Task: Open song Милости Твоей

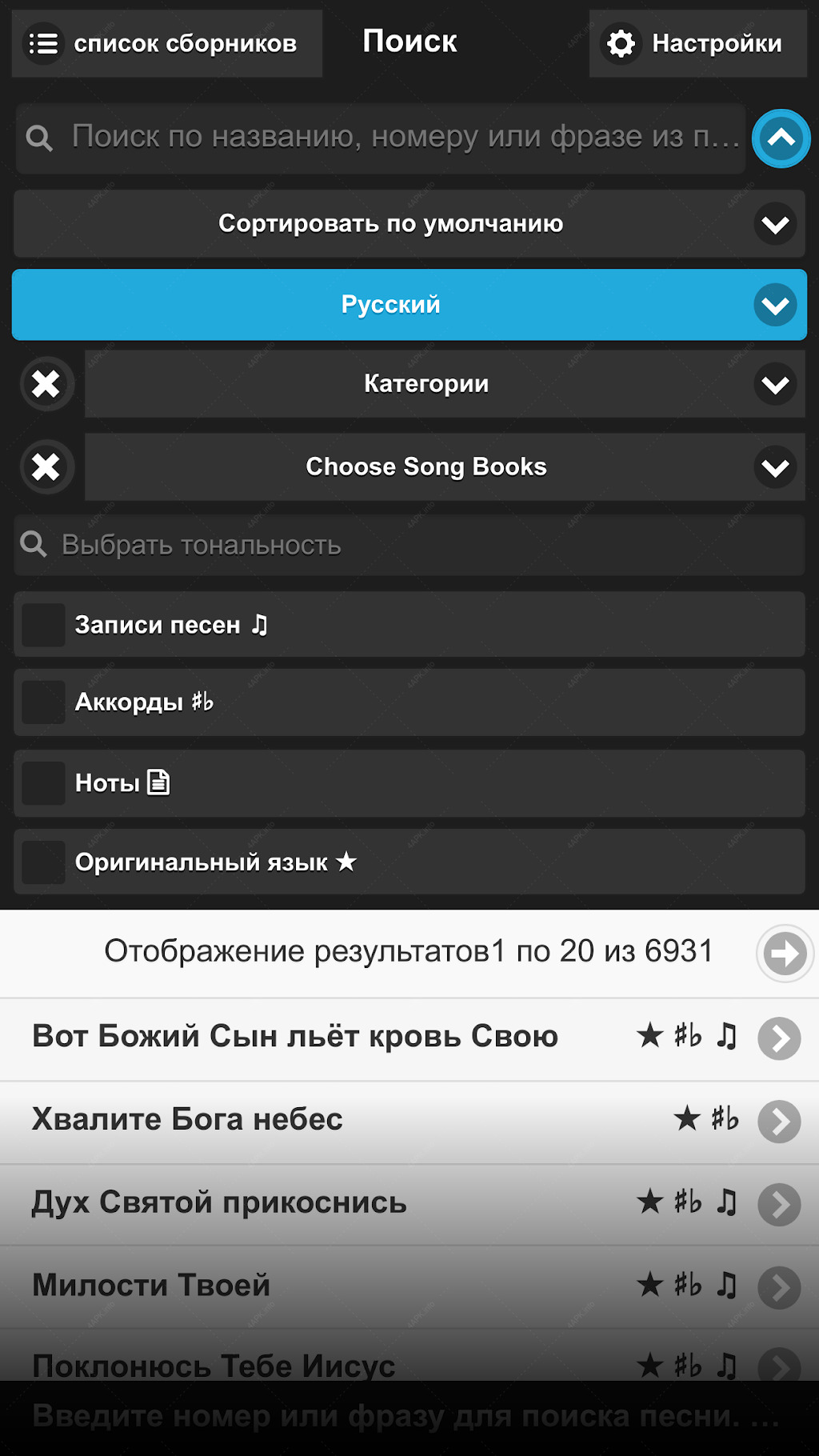Action: 409,1287
